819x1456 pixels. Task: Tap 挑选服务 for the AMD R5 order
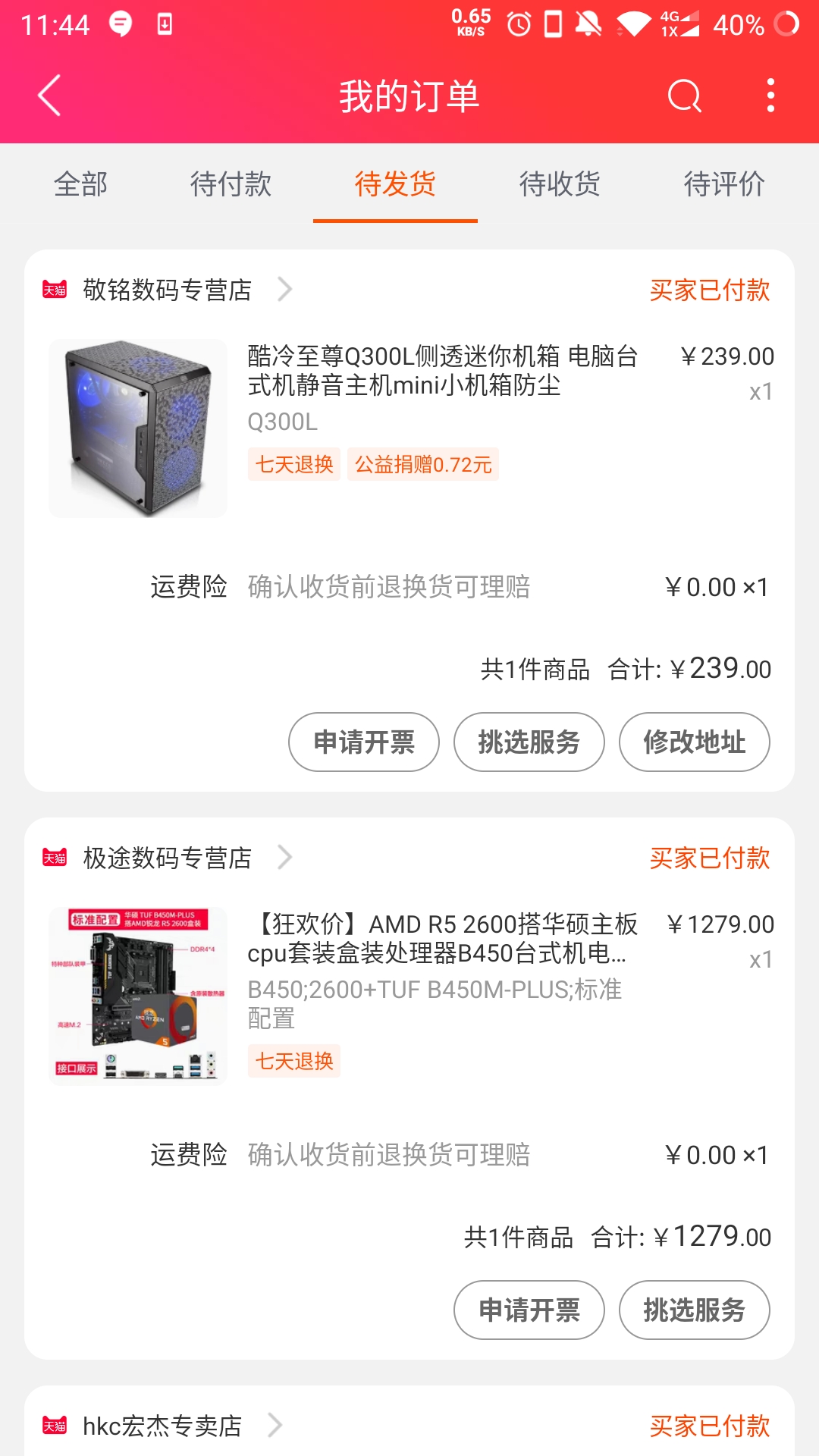click(694, 1310)
